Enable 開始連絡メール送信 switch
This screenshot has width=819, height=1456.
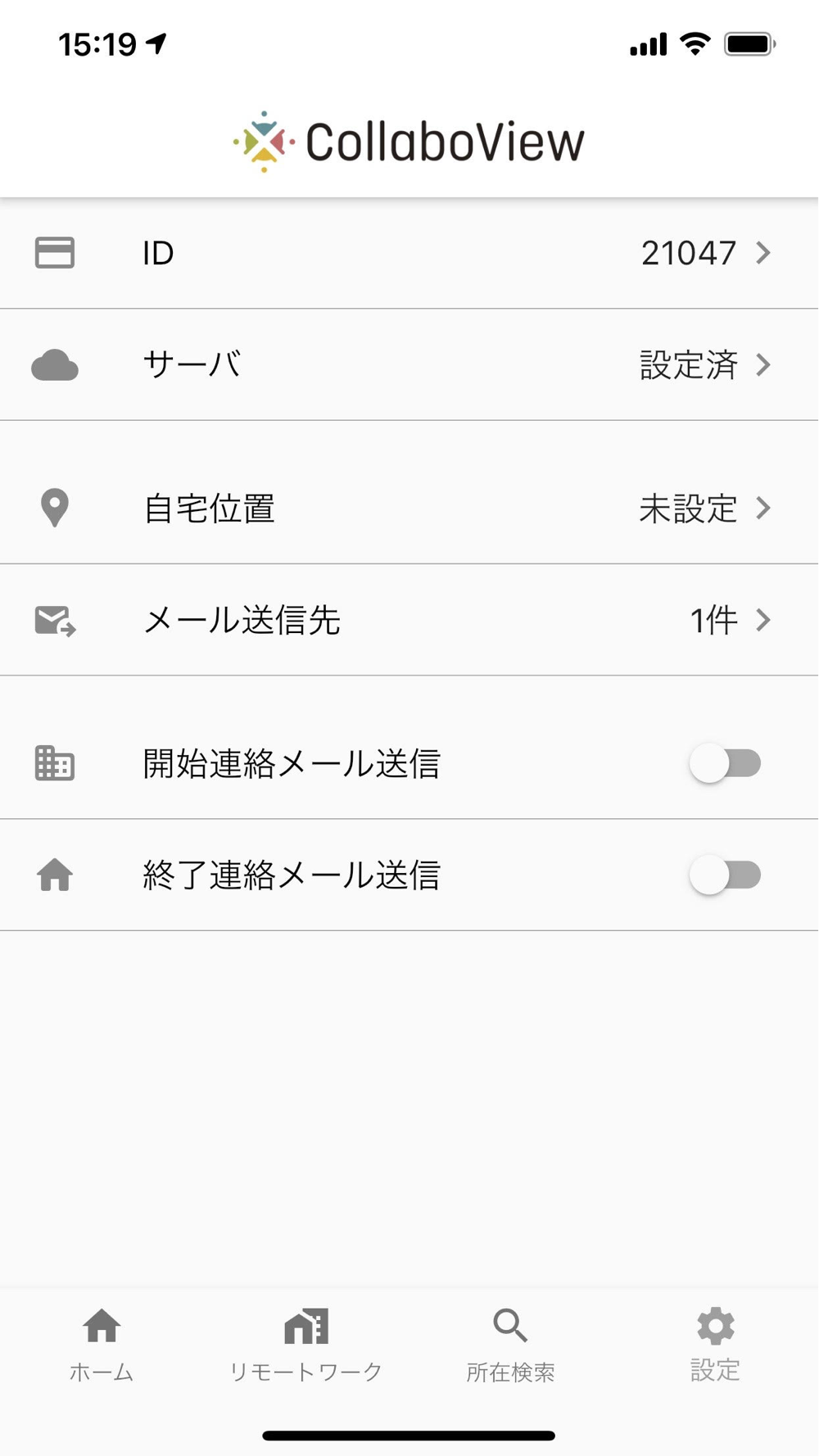[x=725, y=763]
